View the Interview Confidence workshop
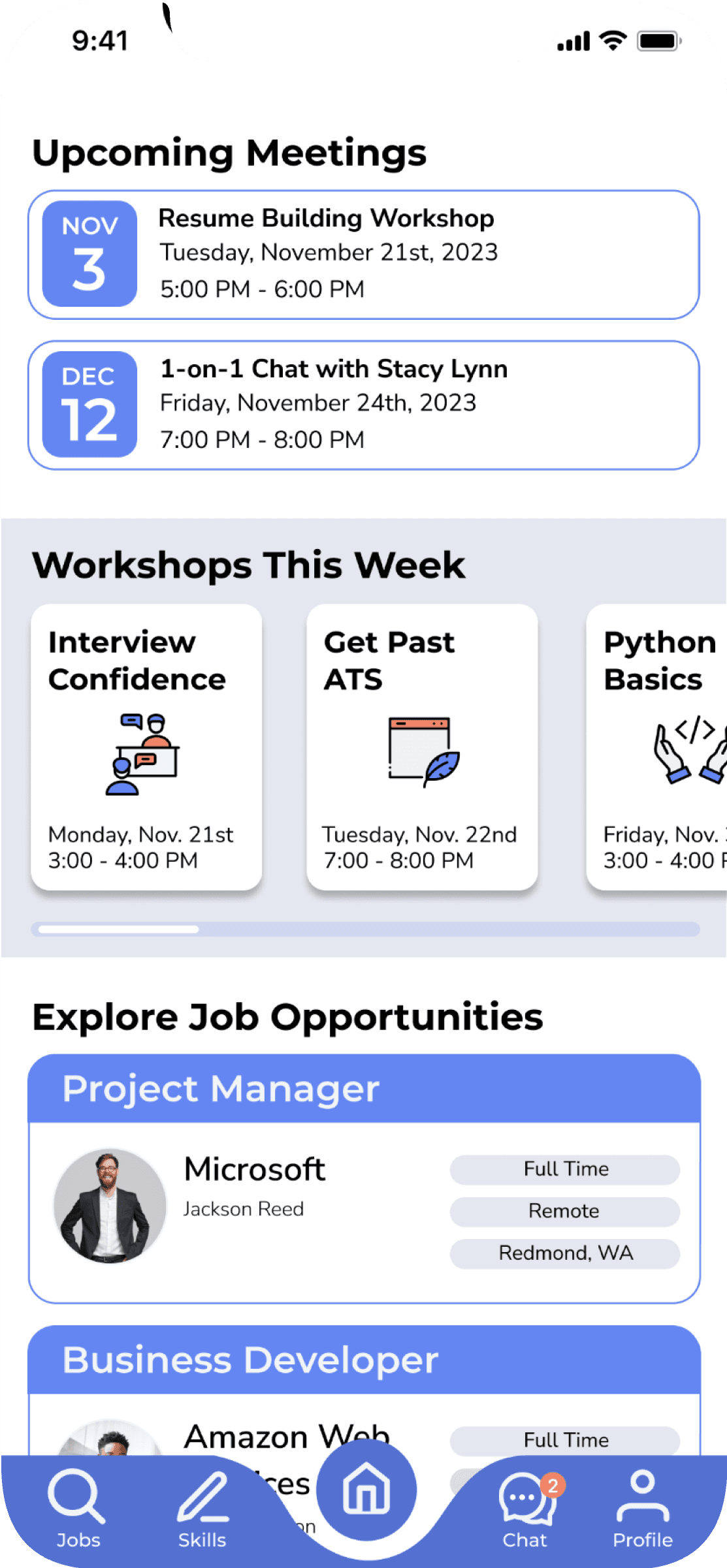 (x=146, y=747)
